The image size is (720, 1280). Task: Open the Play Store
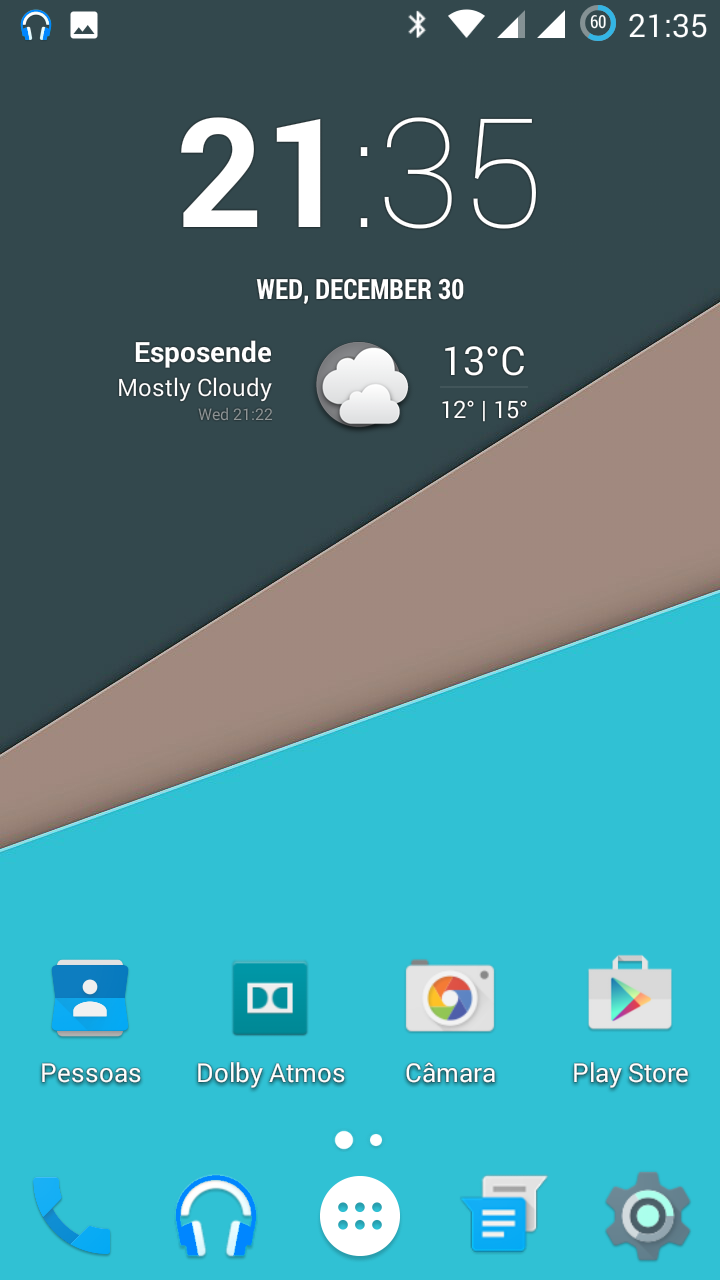(630, 998)
